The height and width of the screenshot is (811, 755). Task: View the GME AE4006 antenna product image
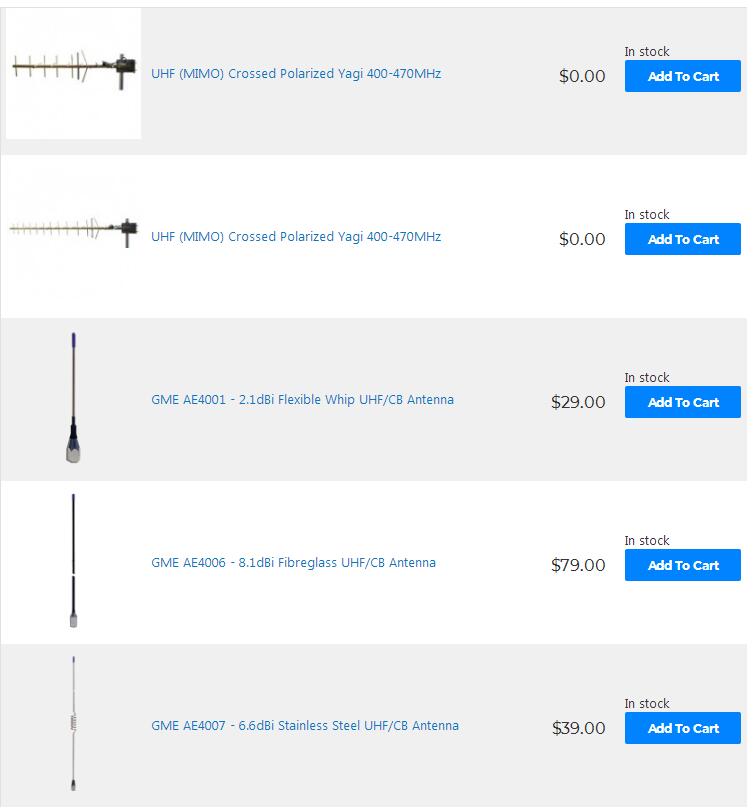click(73, 561)
